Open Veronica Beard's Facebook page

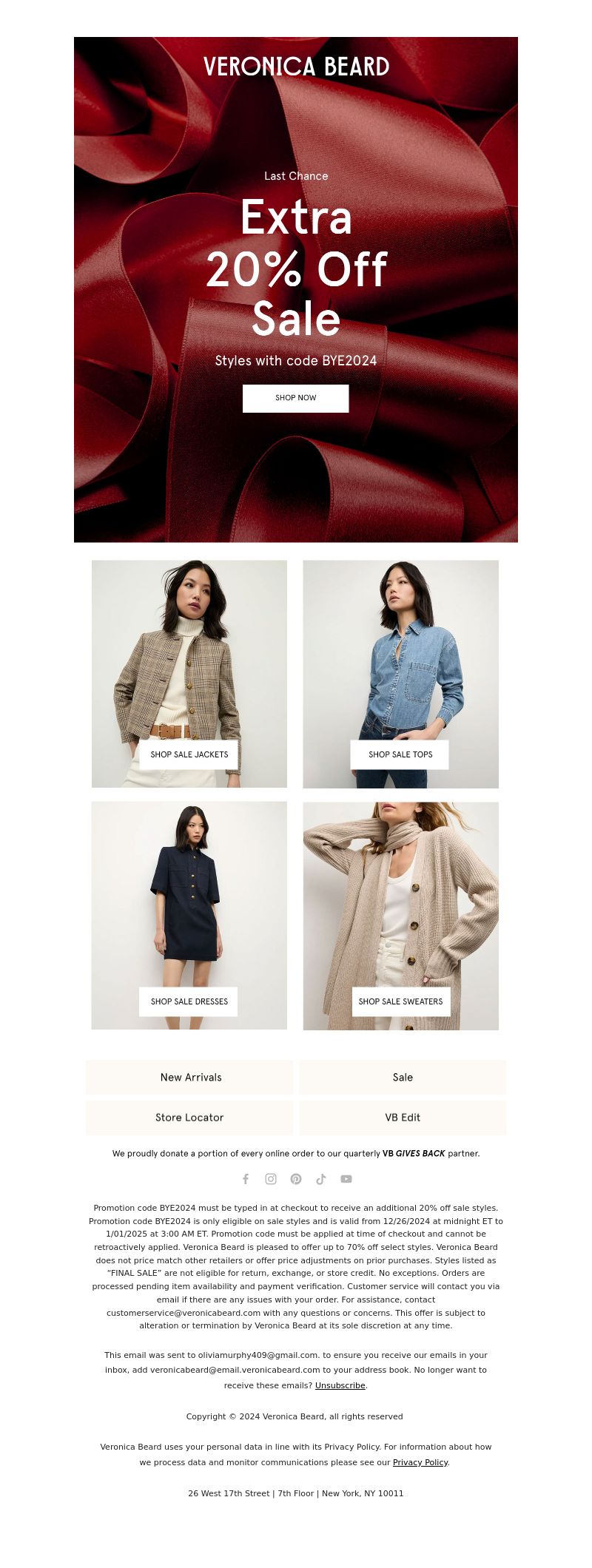tap(246, 1179)
